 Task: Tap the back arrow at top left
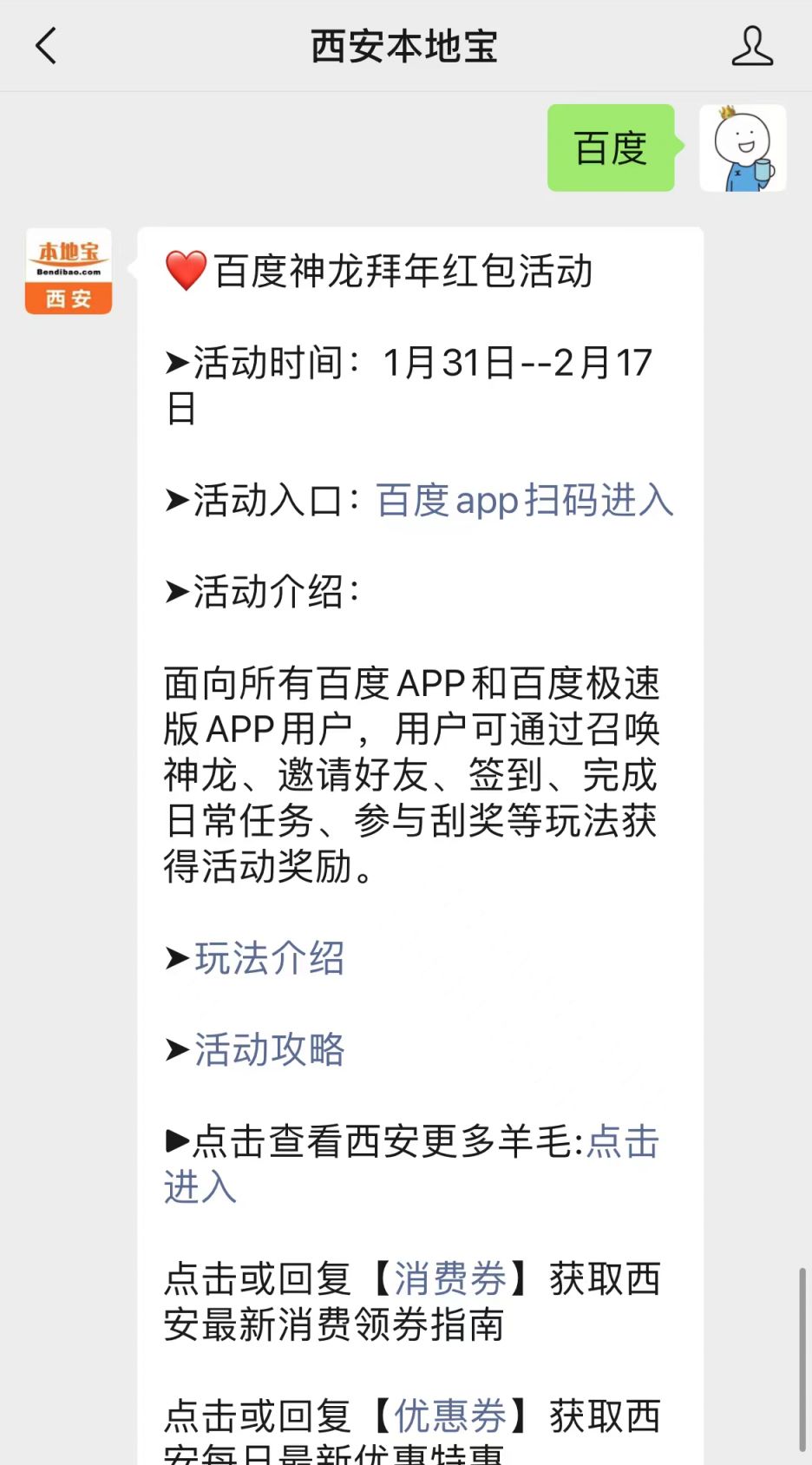click(46, 47)
